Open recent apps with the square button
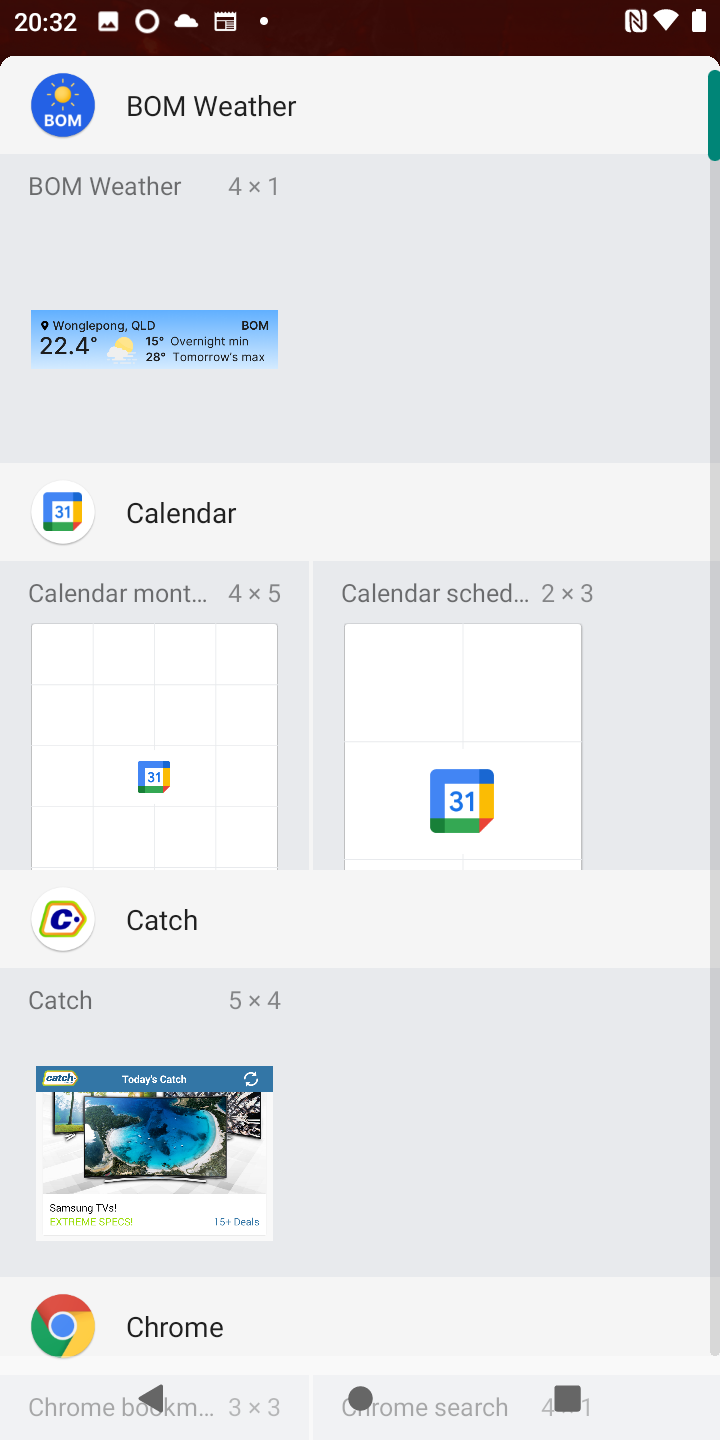The image size is (720, 1440). (568, 1398)
